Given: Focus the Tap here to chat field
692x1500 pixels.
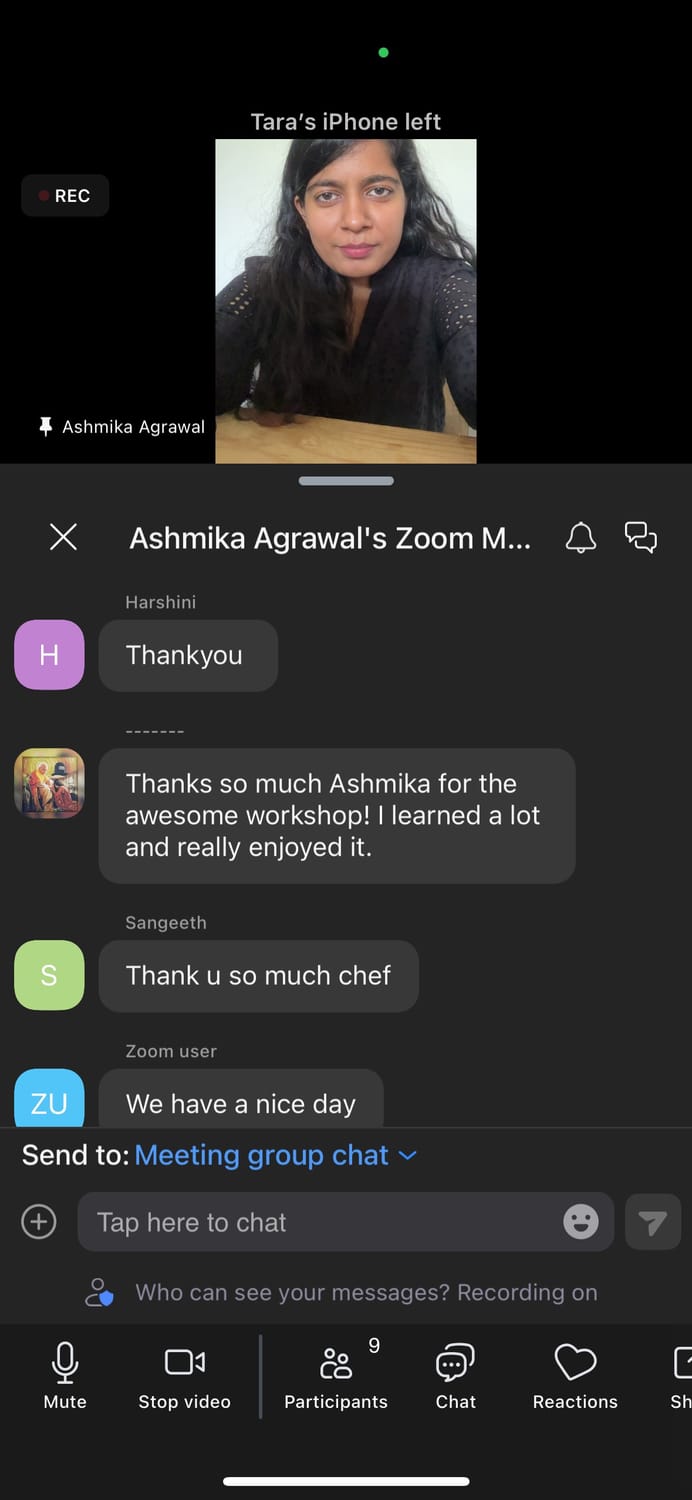Looking at the screenshot, I should coord(320,1222).
